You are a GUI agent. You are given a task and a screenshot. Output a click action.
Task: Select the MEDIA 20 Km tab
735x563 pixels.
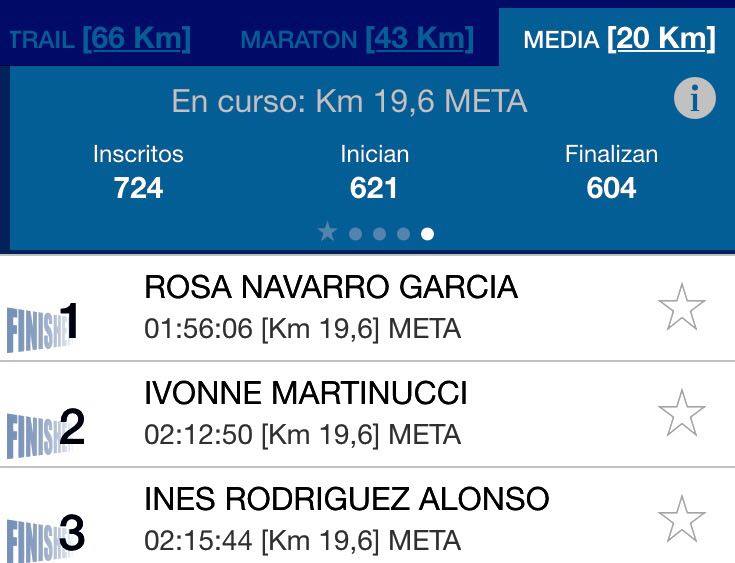coord(618,38)
